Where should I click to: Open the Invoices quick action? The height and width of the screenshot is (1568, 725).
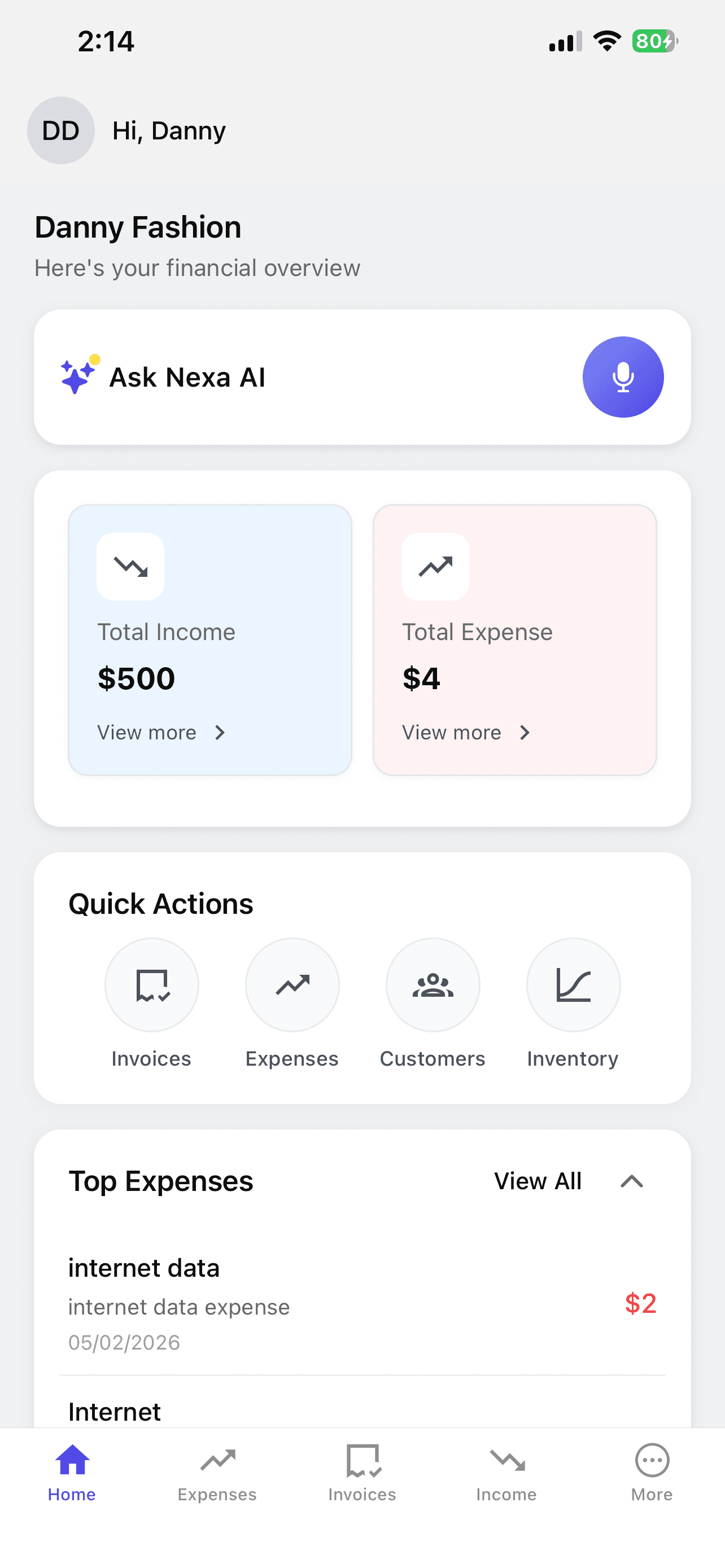[151, 984]
